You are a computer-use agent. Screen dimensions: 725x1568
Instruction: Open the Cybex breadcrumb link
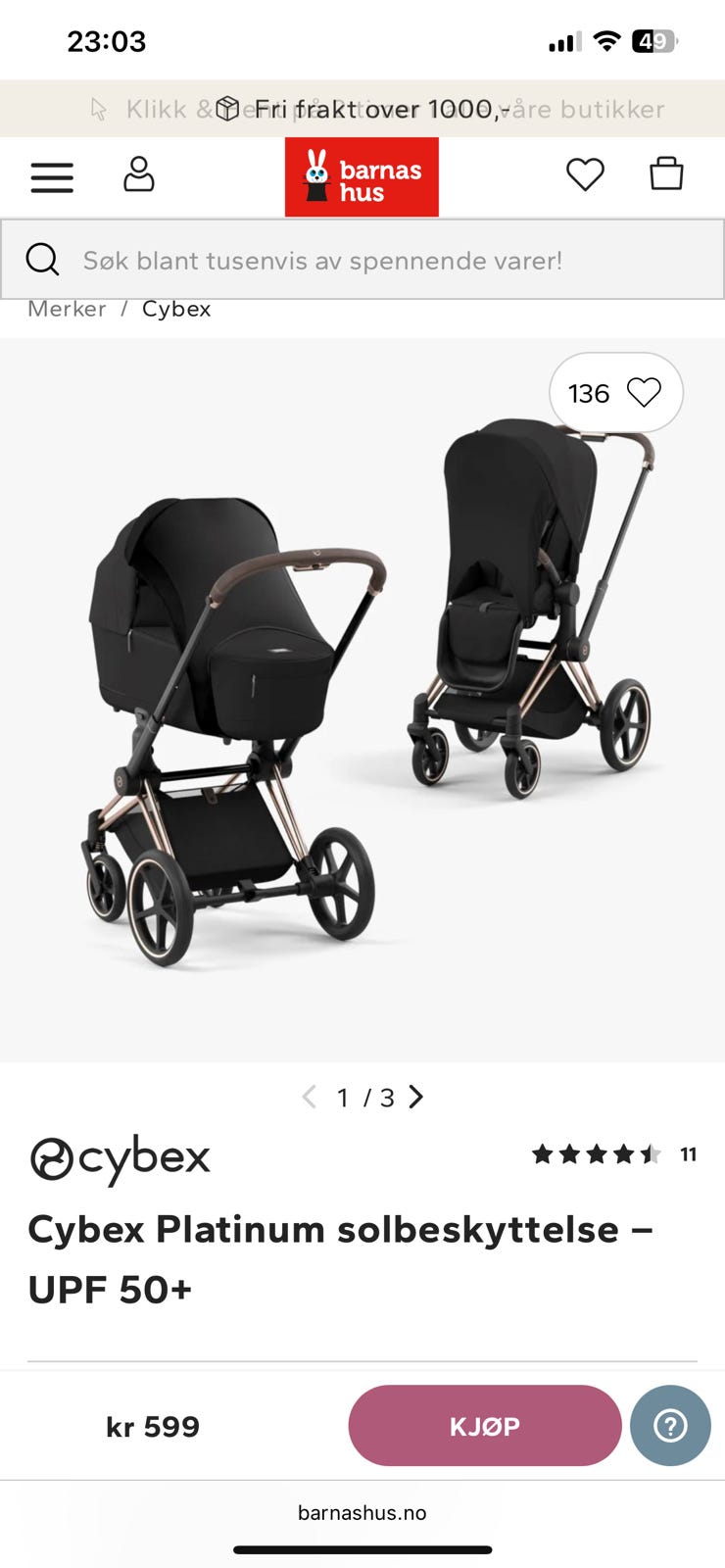pyautogui.click(x=176, y=309)
